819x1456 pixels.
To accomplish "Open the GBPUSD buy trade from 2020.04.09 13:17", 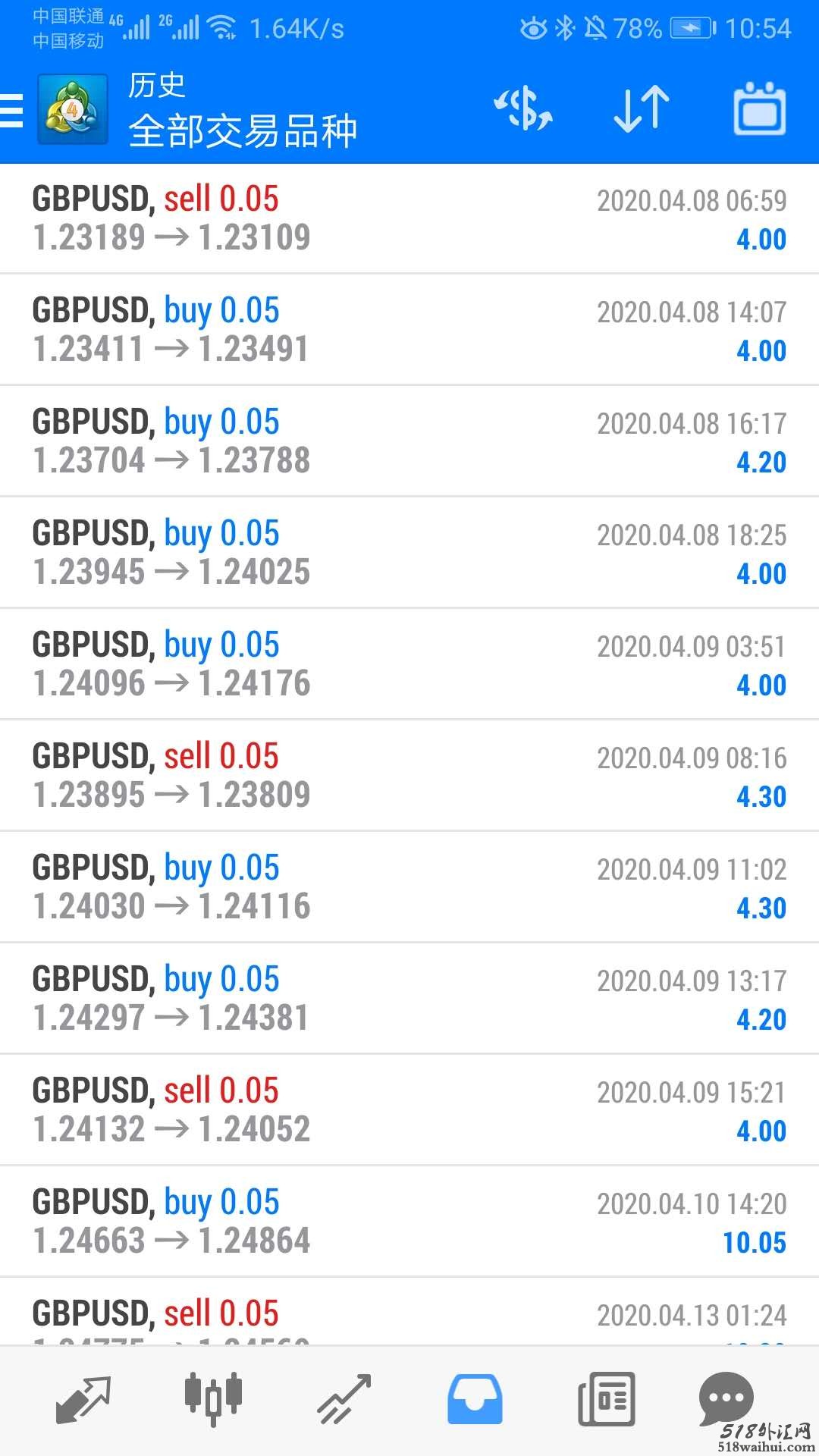I will tap(409, 999).
